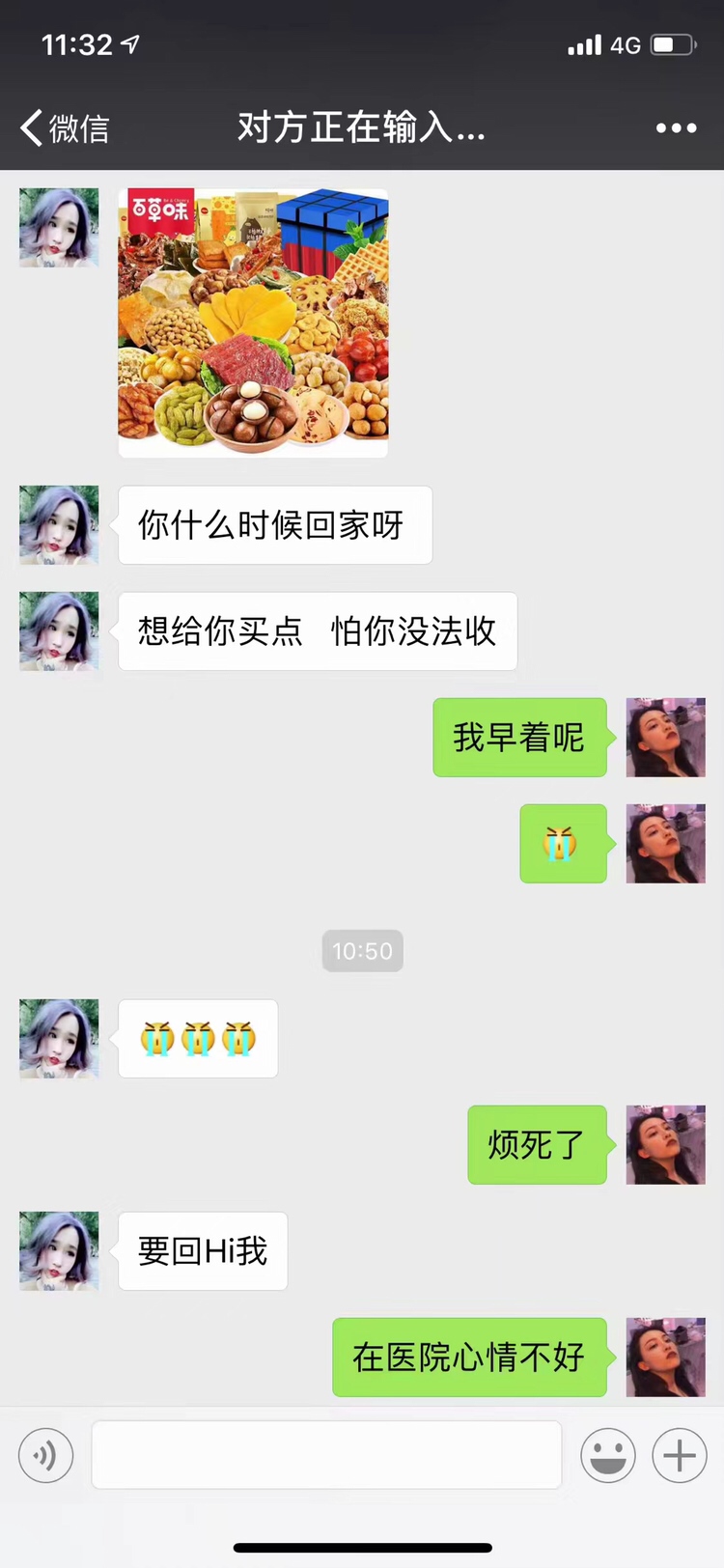Go back to the 微信 chat list
724x1568 pixels.
point(64,127)
